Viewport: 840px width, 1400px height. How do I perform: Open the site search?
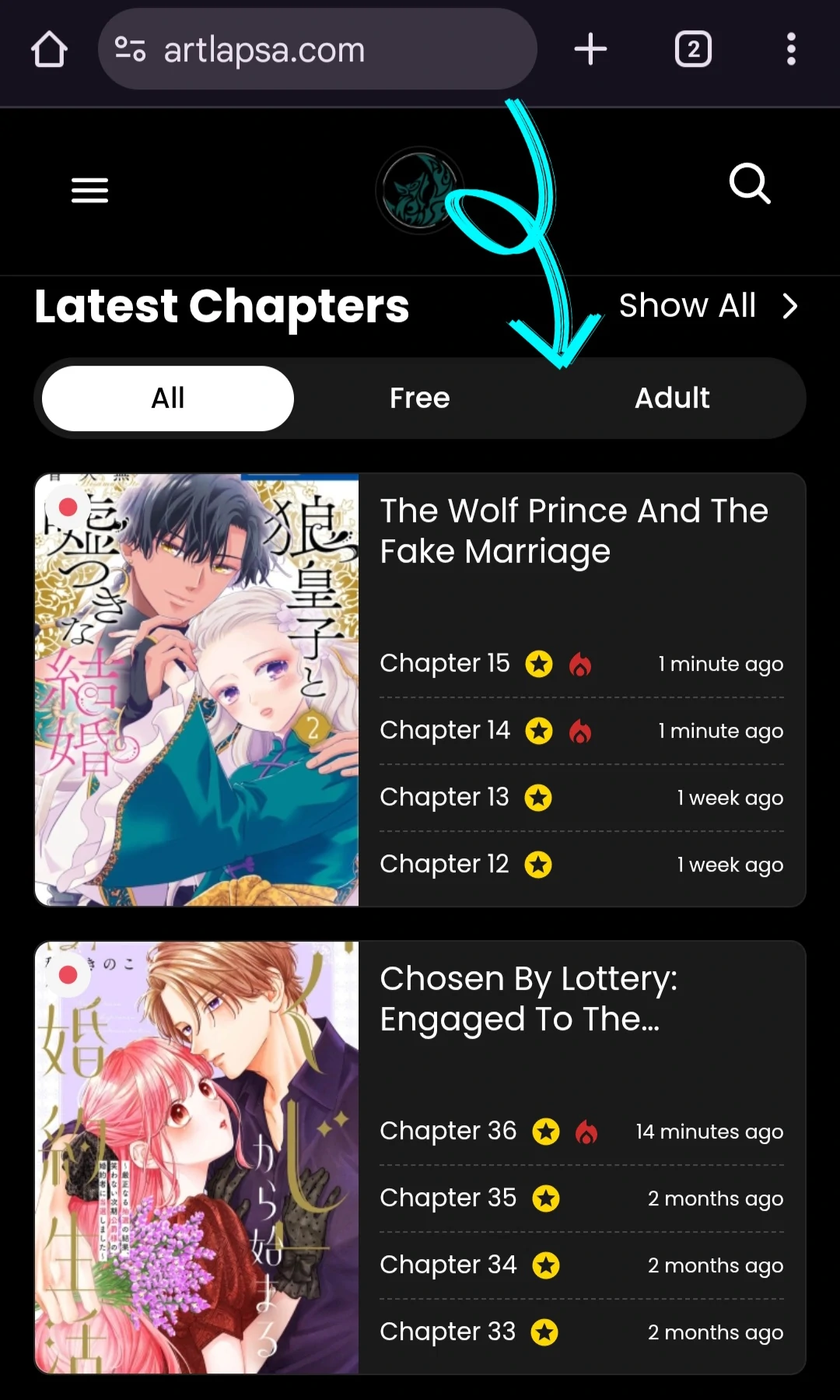[x=750, y=184]
